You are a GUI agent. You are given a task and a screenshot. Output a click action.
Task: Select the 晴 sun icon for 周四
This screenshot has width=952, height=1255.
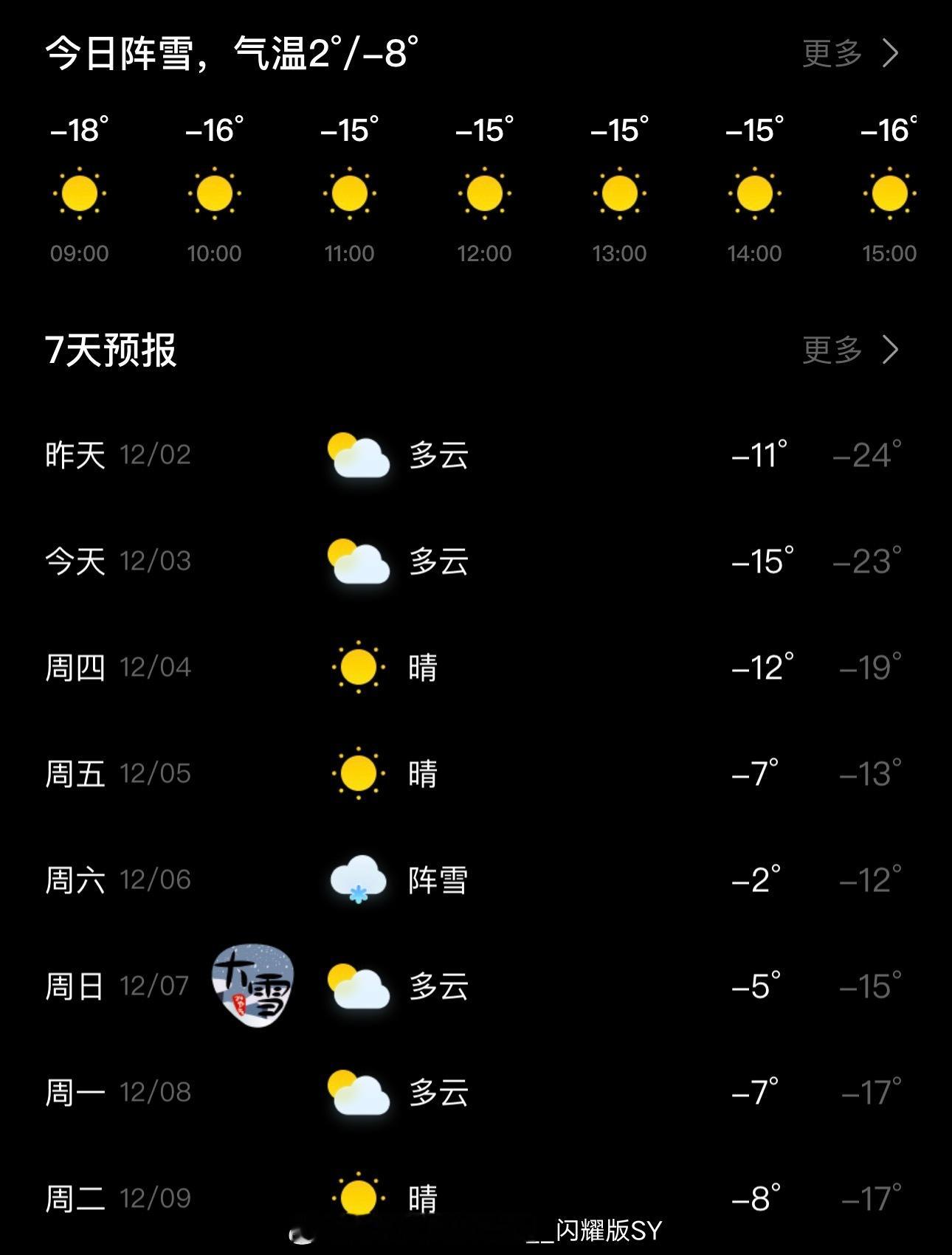[359, 666]
